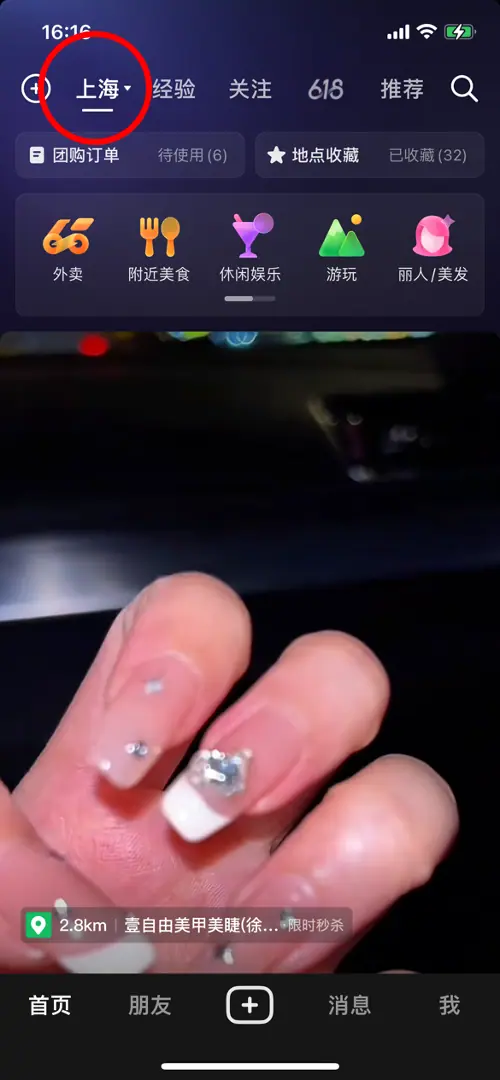Switch to the 推荐 tab
This screenshot has width=500, height=1080.
(x=402, y=90)
